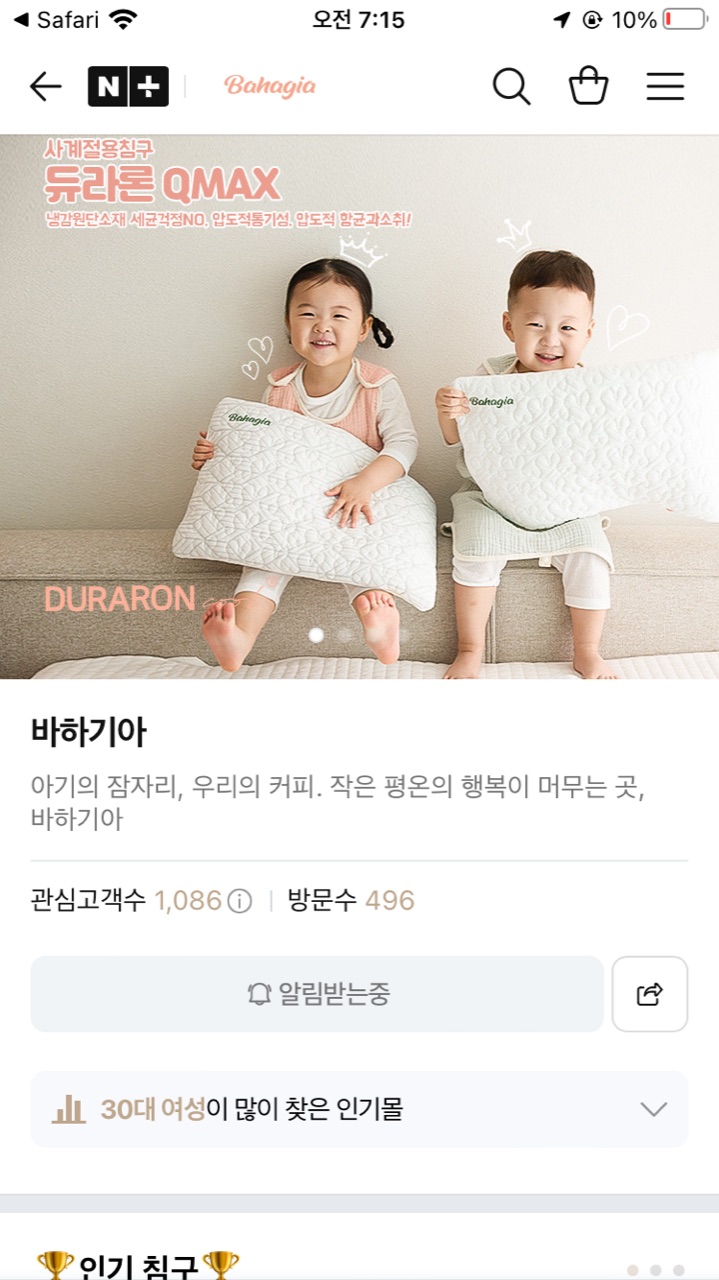Open the hamburger menu
The height and width of the screenshot is (1280, 719).
[665, 87]
